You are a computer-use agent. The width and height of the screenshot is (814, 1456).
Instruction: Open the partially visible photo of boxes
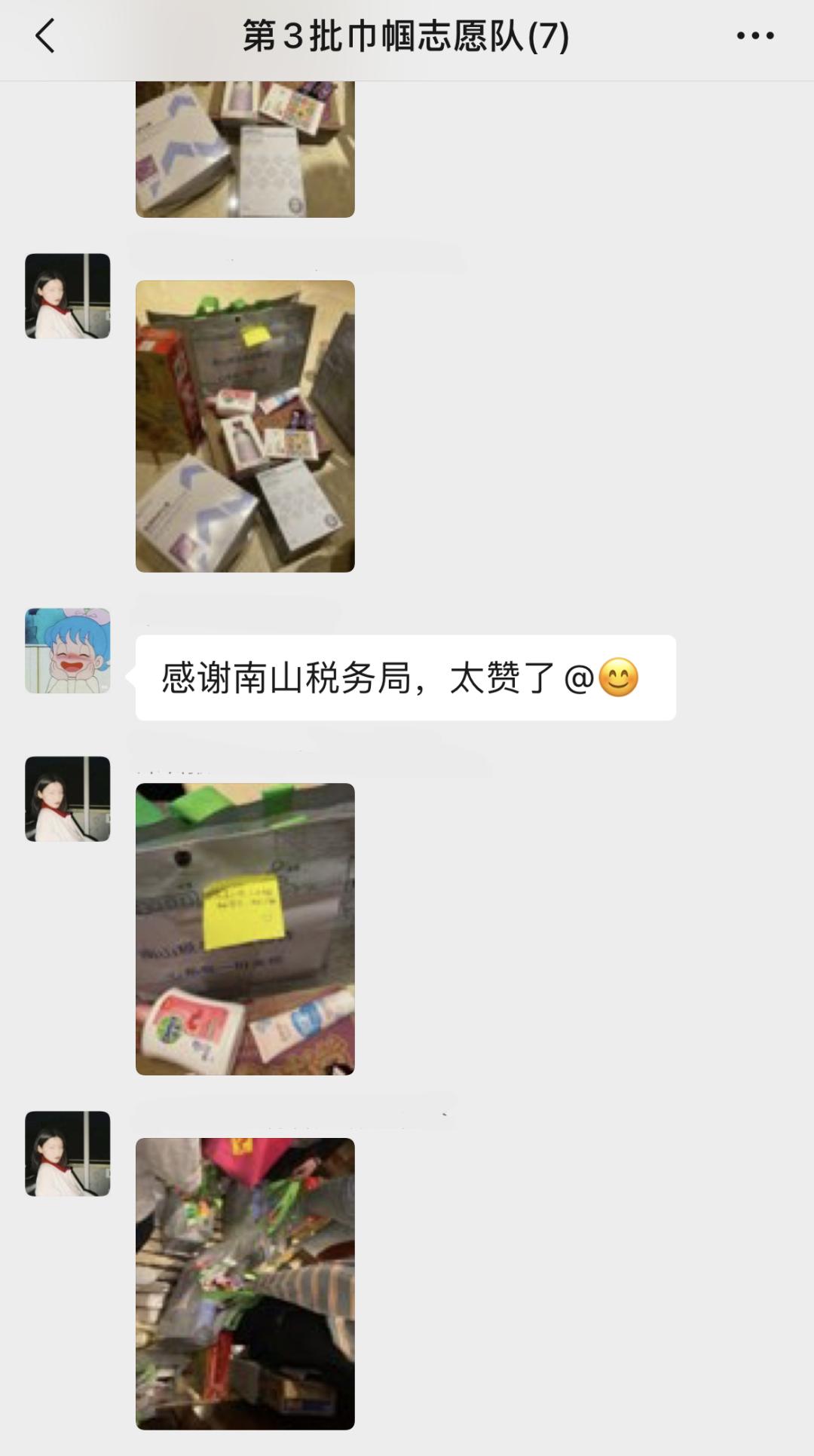click(x=245, y=149)
